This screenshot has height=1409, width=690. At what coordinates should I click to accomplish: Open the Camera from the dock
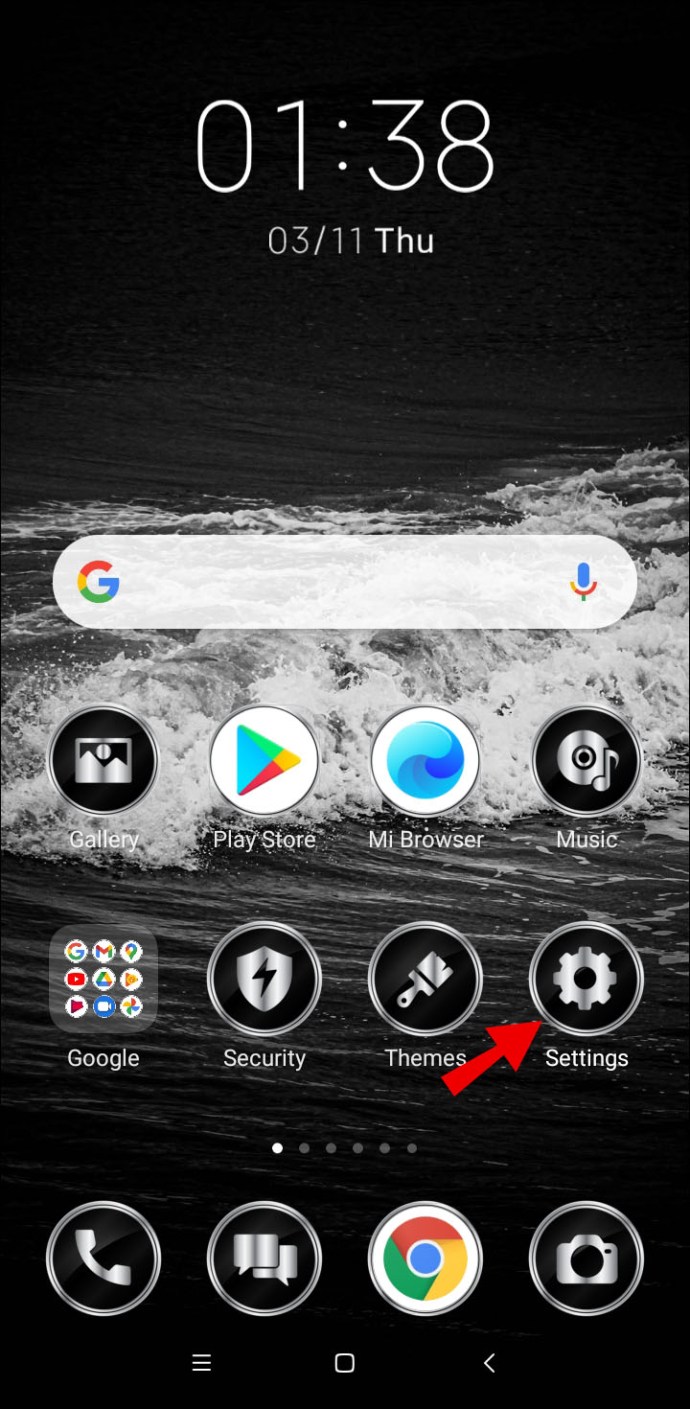pyautogui.click(x=586, y=1257)
